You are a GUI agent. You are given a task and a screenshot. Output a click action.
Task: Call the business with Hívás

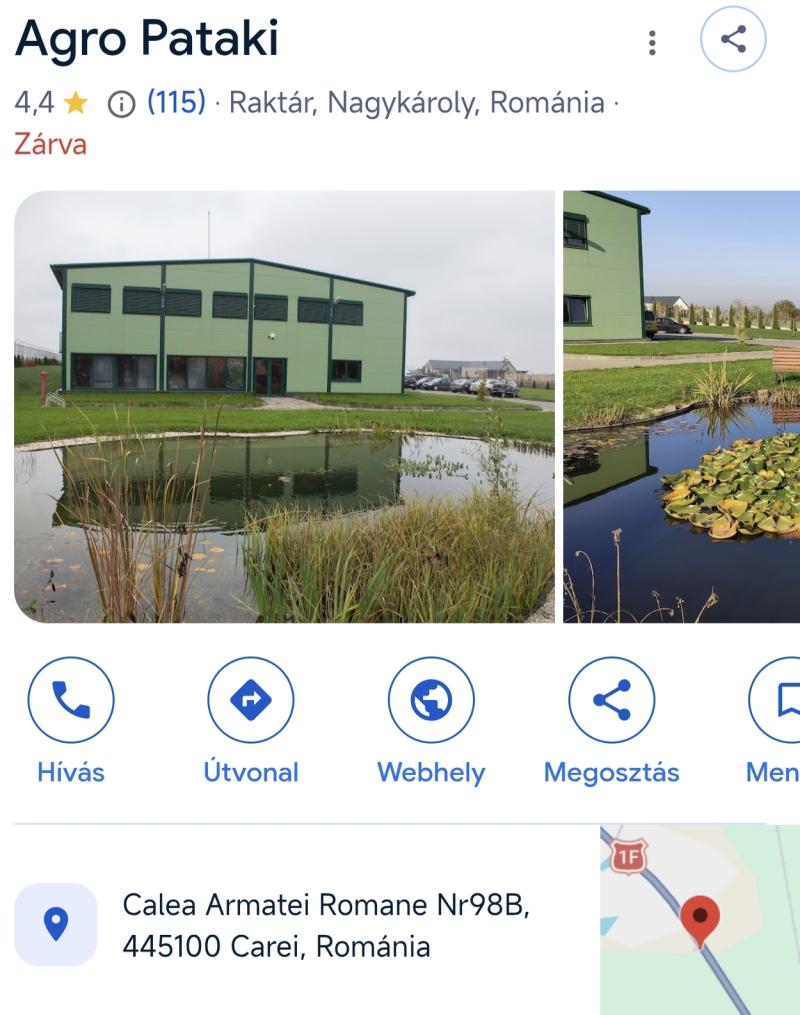pos(70,700)
